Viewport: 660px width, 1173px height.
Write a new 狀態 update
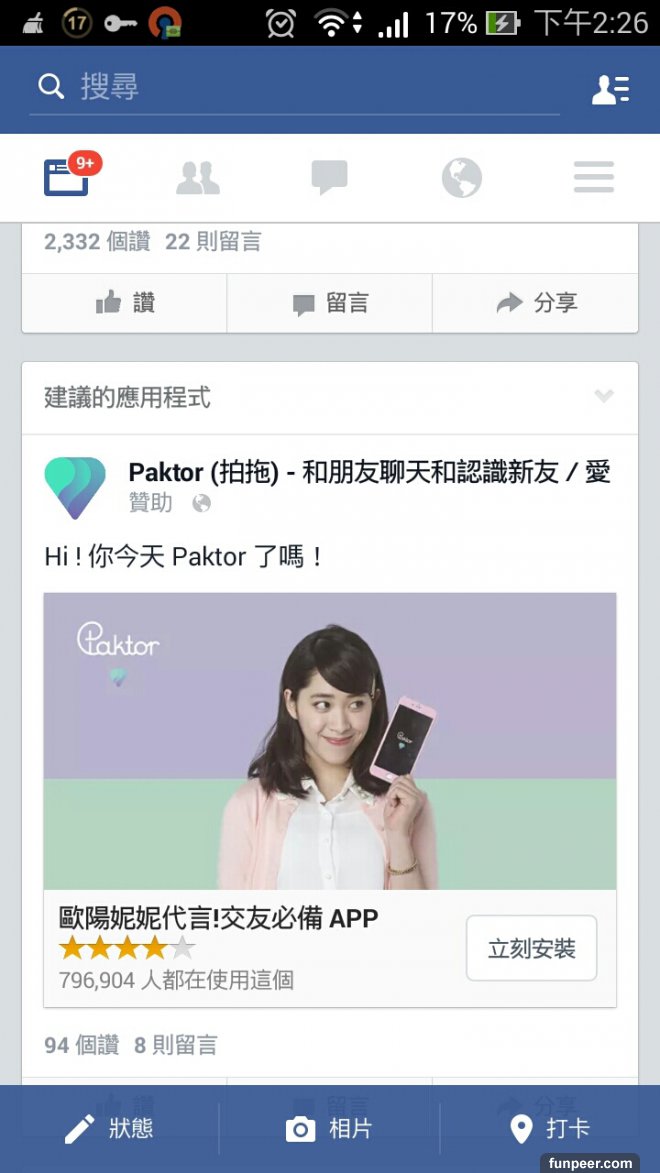point(109,1129)
